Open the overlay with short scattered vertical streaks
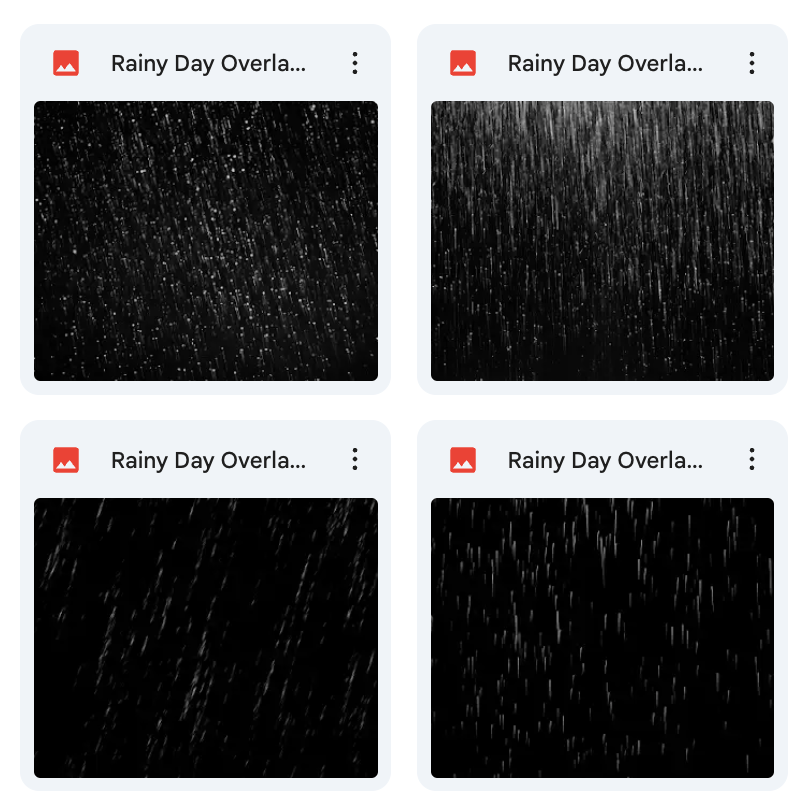The image size is (802, 806). pos(602,637)
